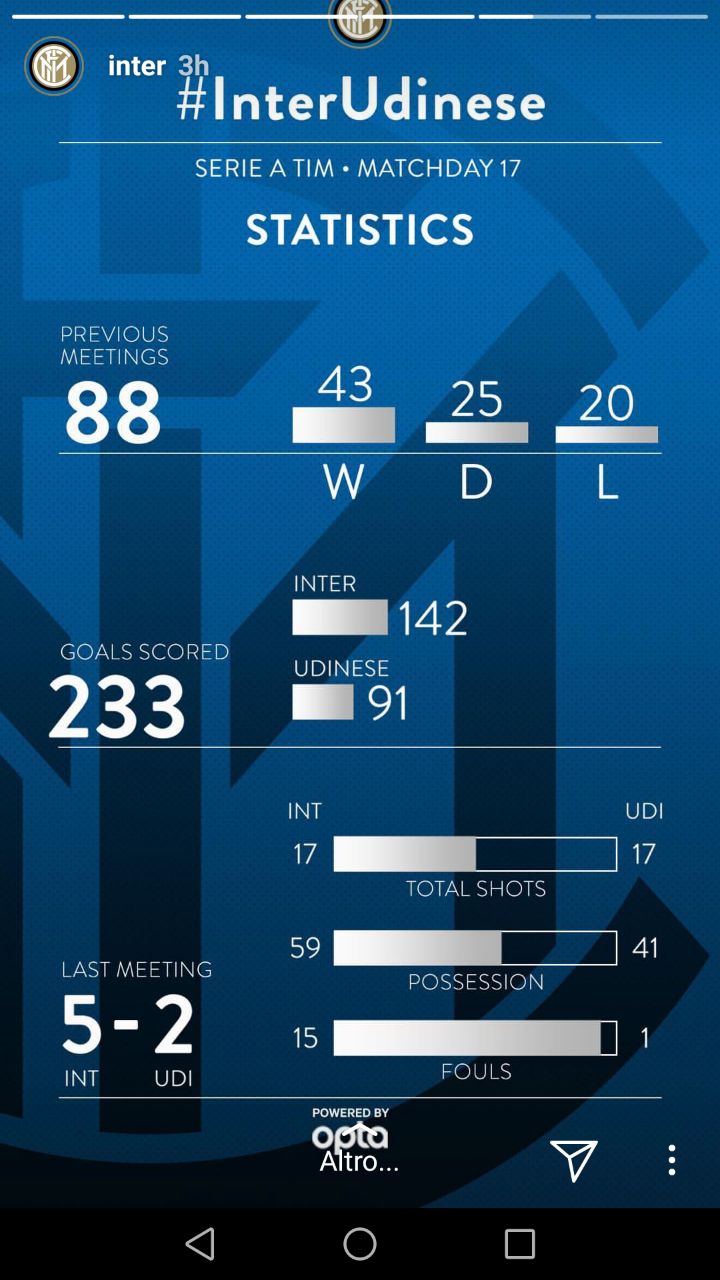The height and width of the screenshot is (1280, 720).
Task: Send this story via direct message
Action: pos(574,1160)
